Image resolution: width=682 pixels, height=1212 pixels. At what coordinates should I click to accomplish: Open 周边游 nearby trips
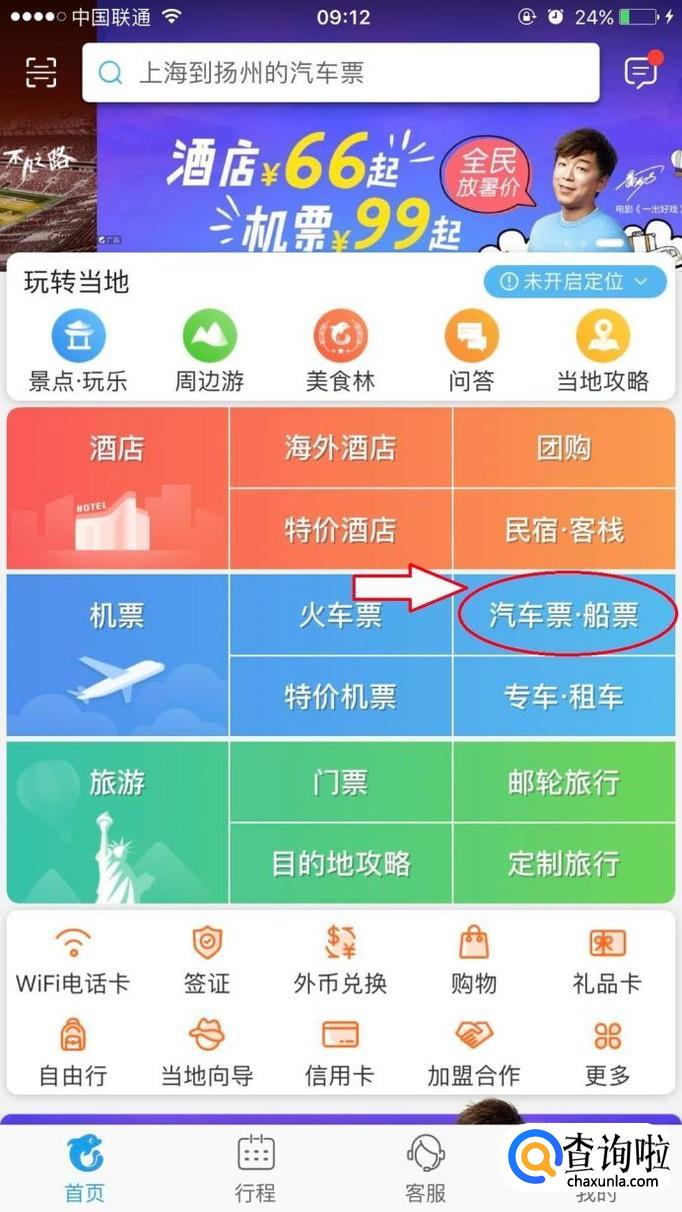click(209, 350)
